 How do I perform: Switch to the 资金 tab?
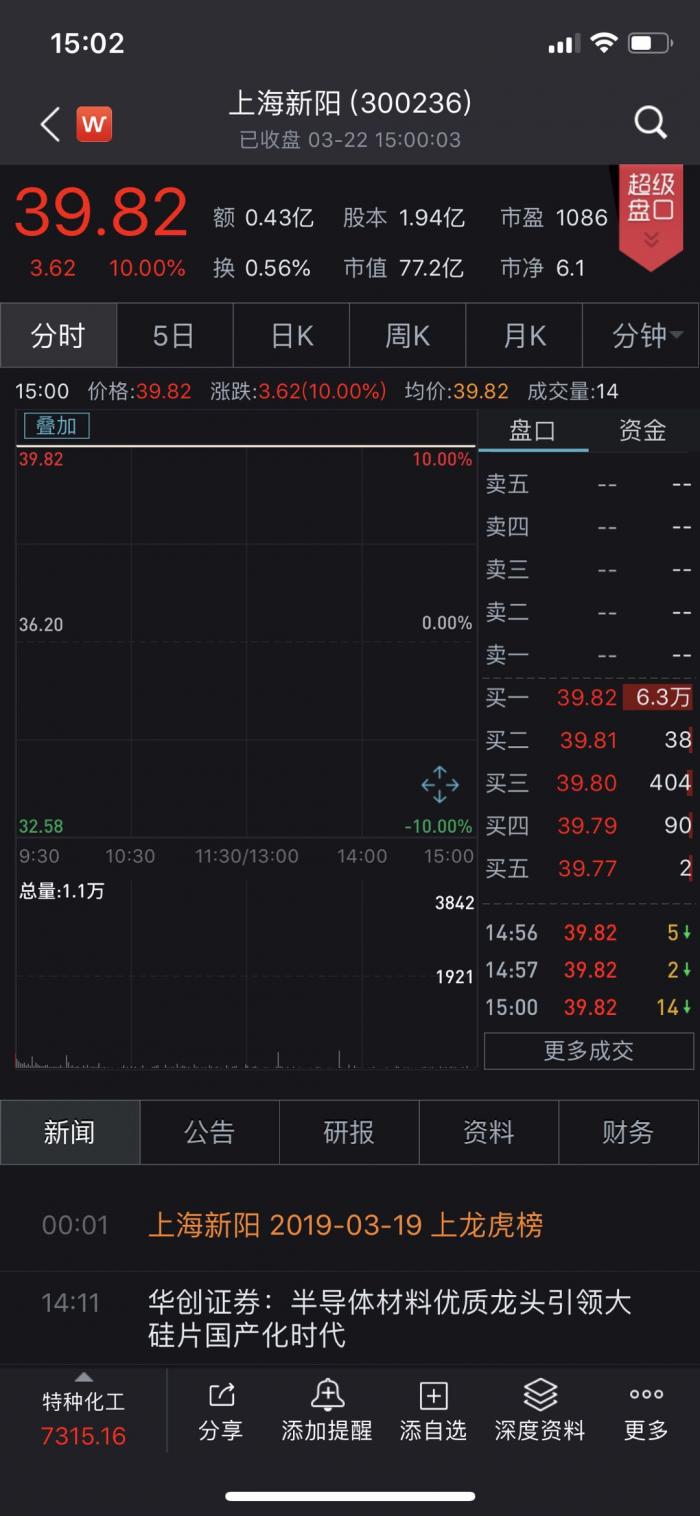pos(642,431)
